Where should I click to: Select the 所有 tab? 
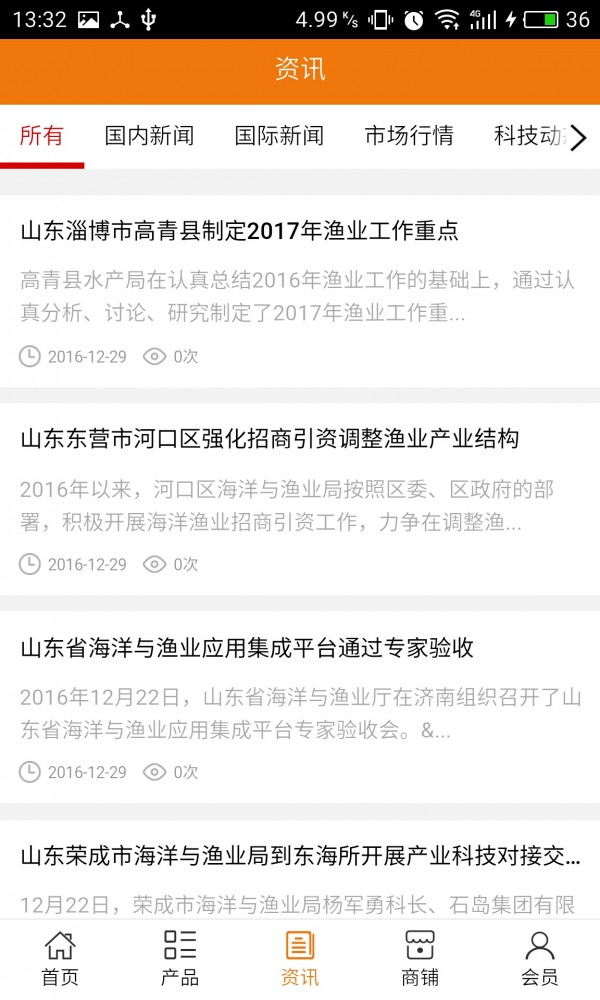tap(42, 136)
